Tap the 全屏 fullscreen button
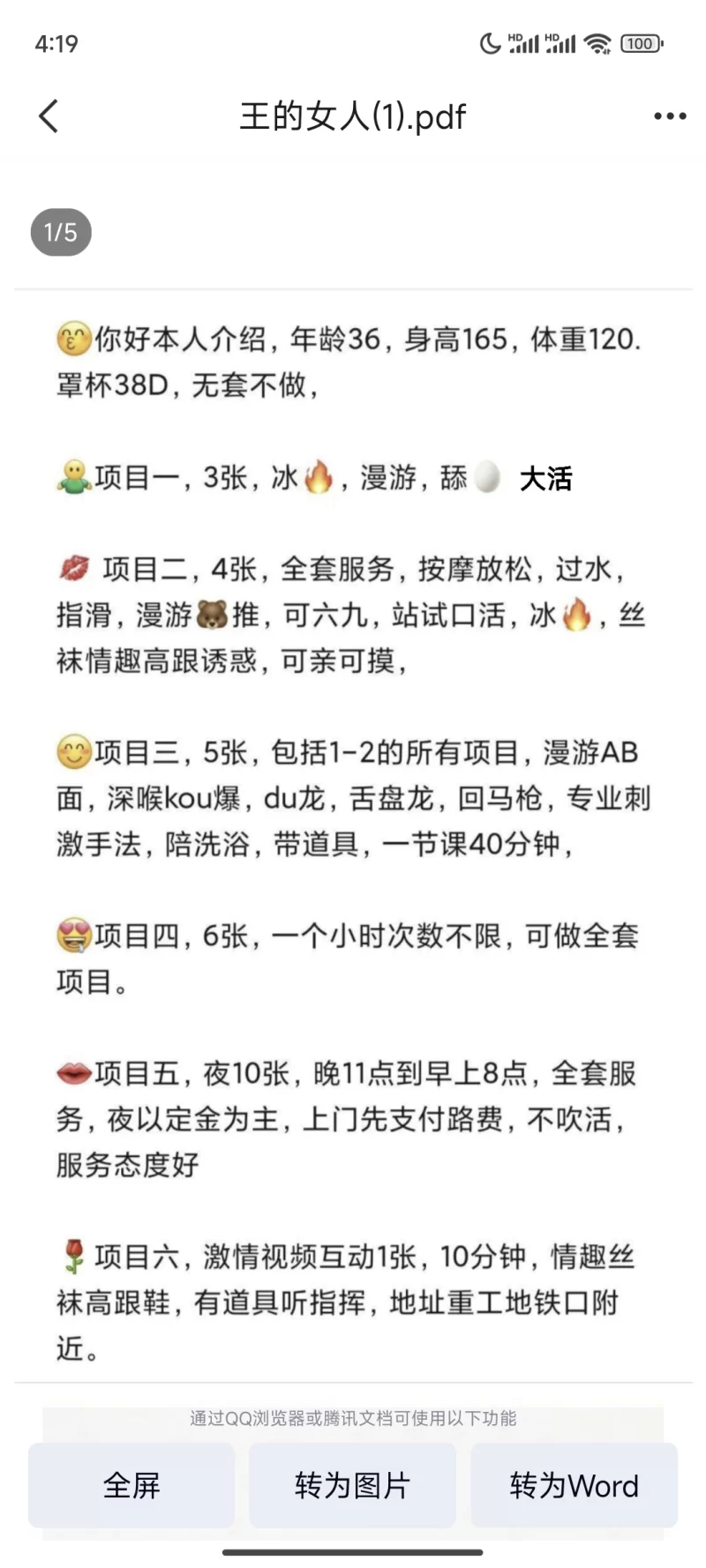 (x=131, y=1485)
